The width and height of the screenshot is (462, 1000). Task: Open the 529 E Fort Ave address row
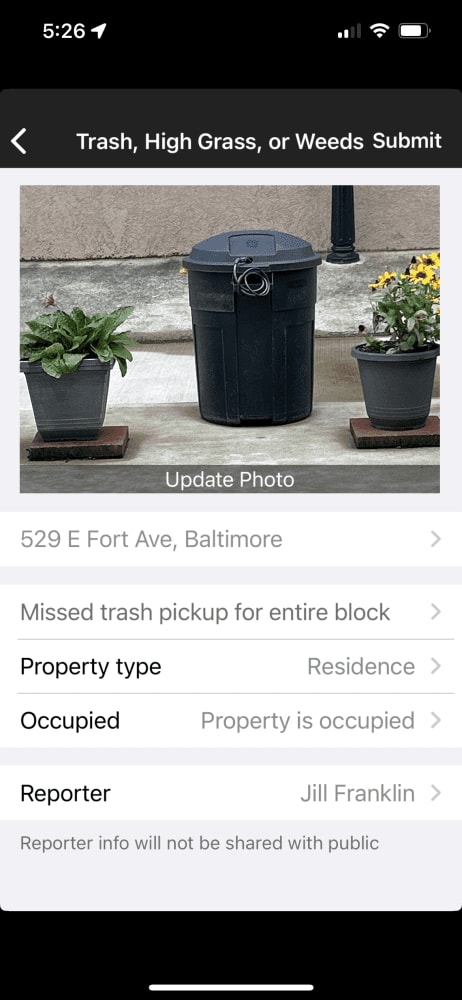point(231,540)
